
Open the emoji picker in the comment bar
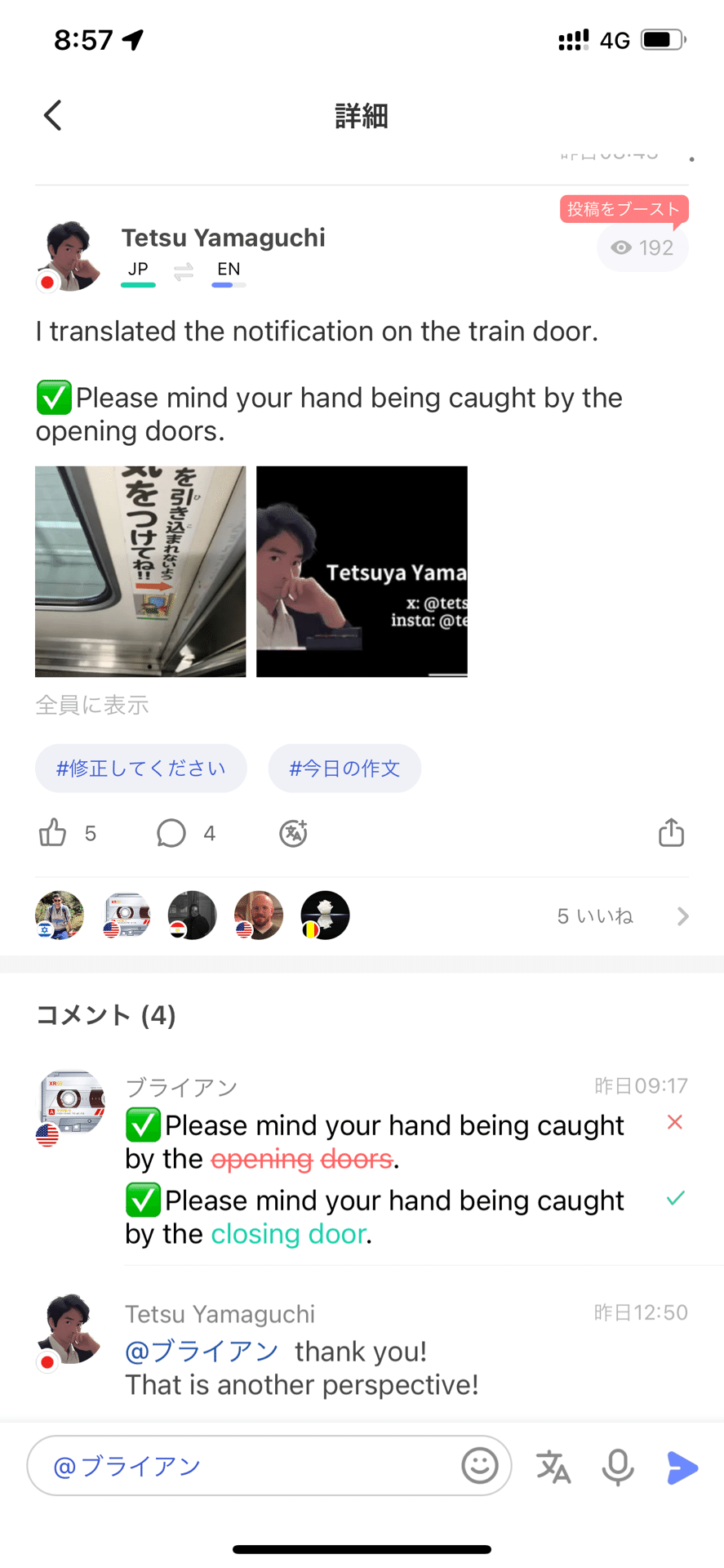point(480,1466)
